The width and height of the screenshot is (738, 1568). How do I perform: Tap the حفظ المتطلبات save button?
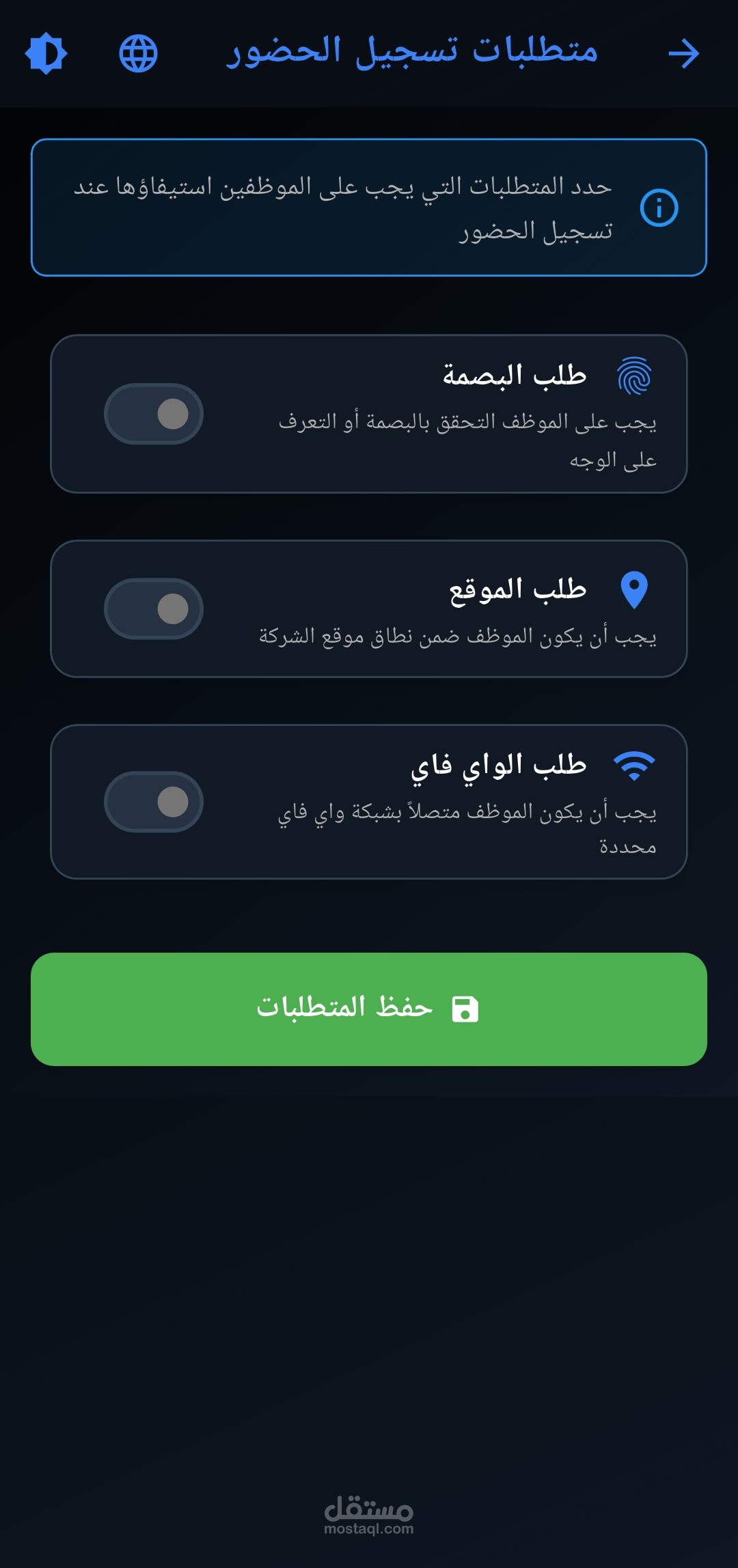[x=369, y=1009]
